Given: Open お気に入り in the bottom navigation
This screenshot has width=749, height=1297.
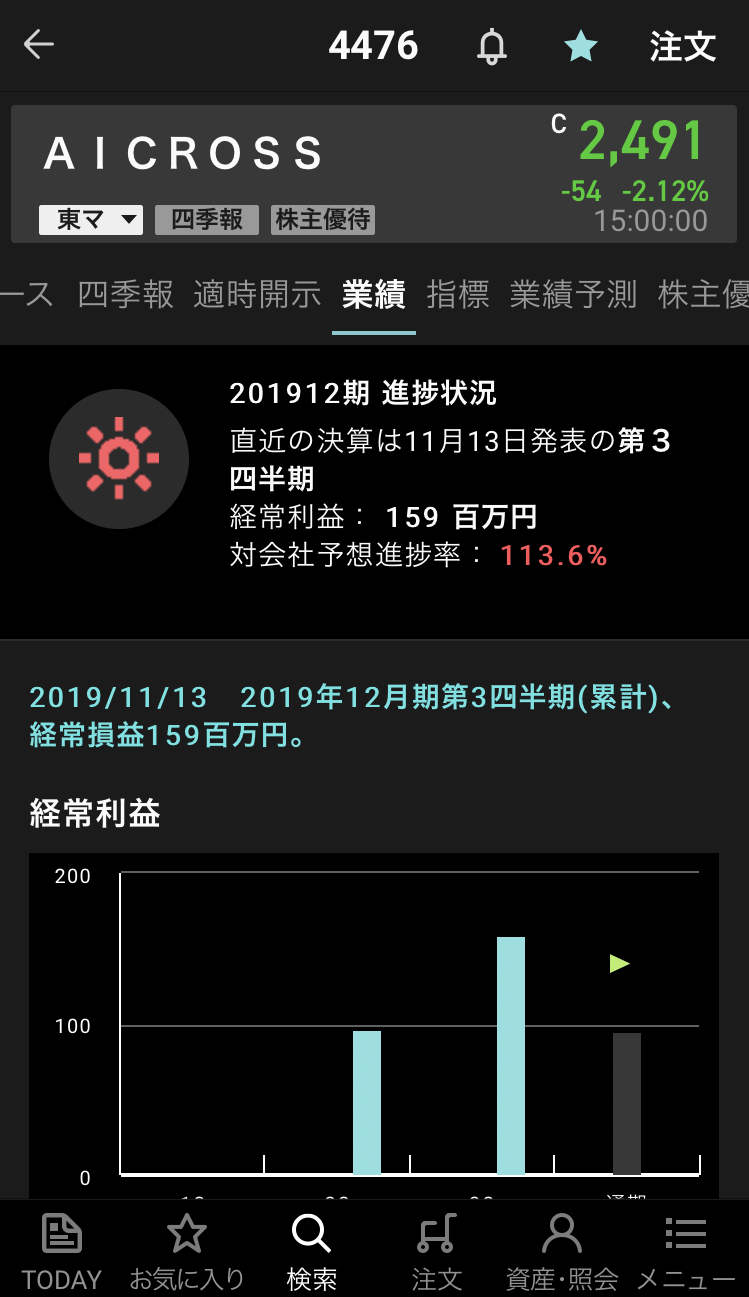Looking at the screenshot, I should [187, 1251].
